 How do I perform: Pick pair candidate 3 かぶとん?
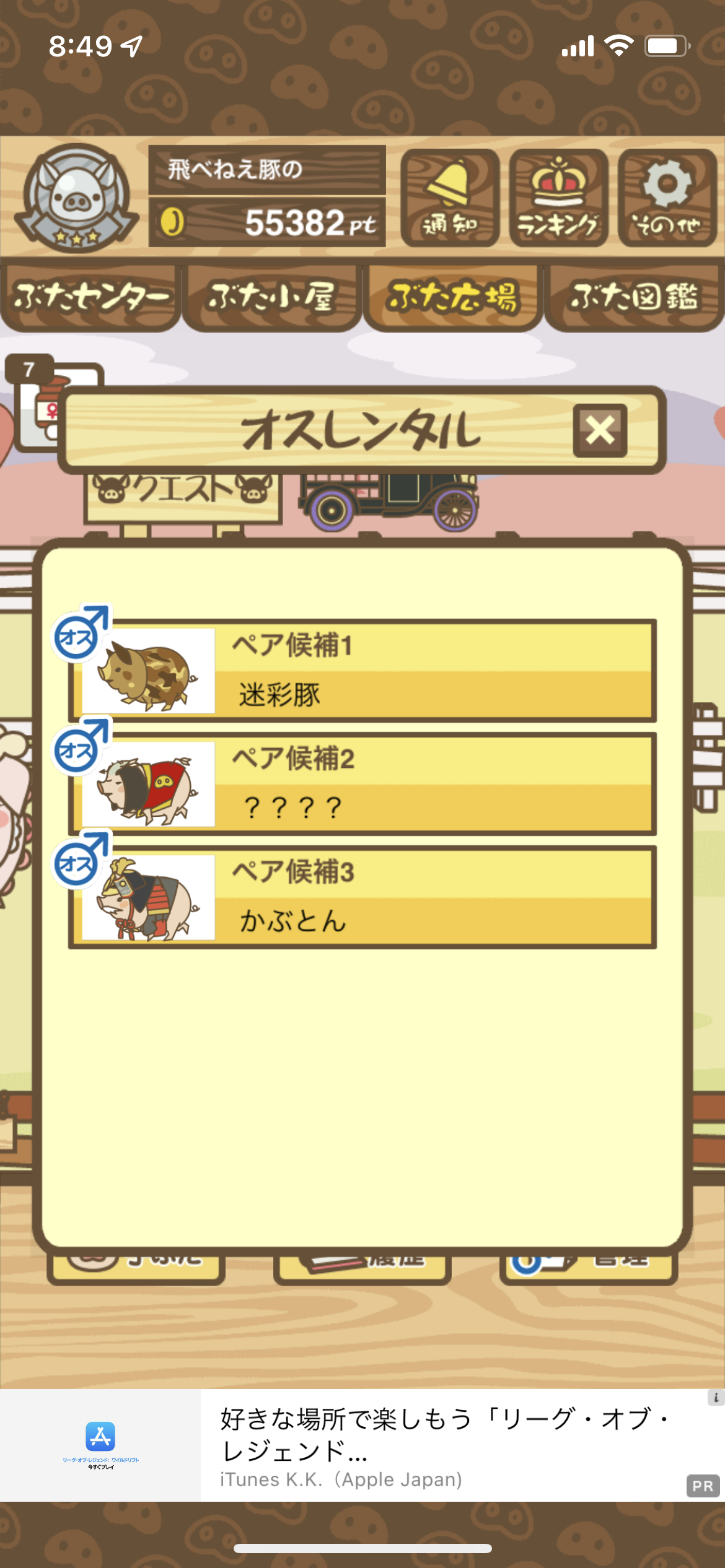(x=362, y=897)
